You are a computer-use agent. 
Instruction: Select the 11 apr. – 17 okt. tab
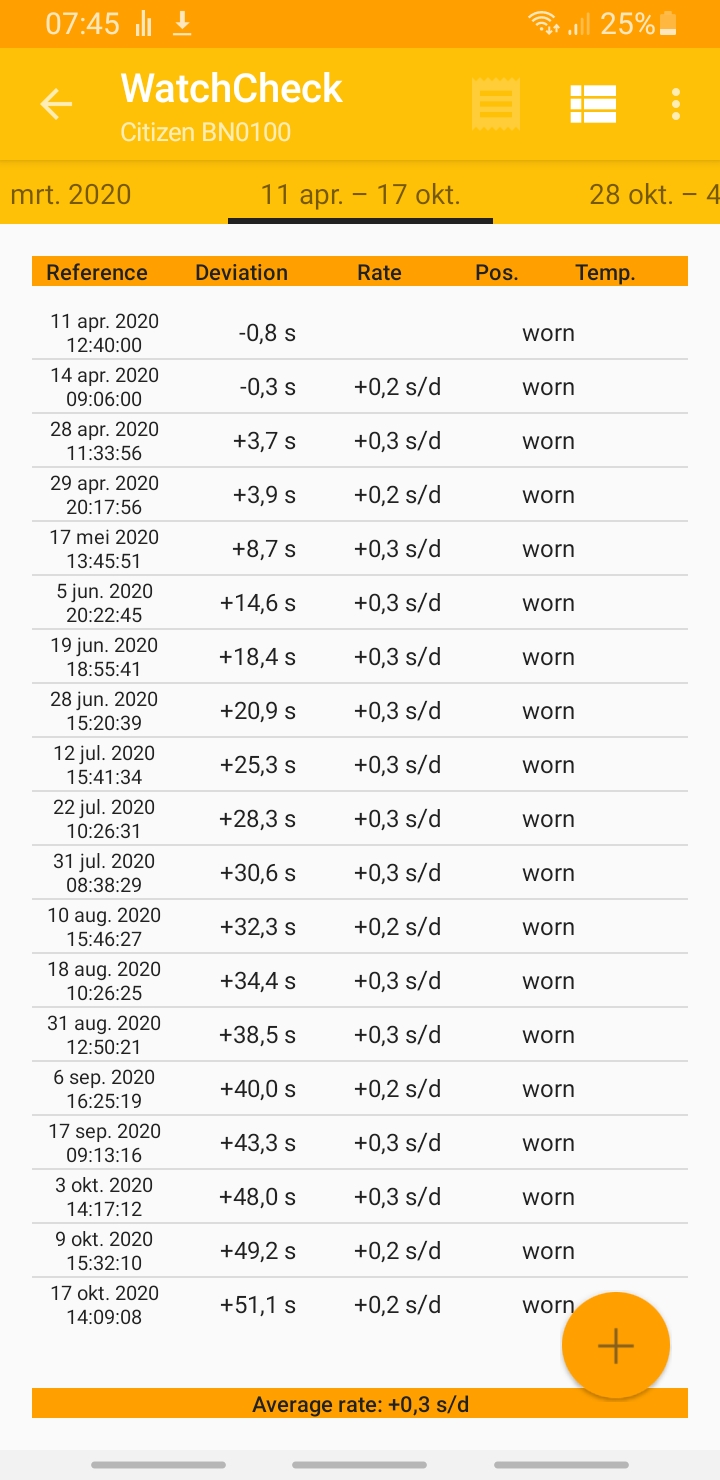point(360,194)
